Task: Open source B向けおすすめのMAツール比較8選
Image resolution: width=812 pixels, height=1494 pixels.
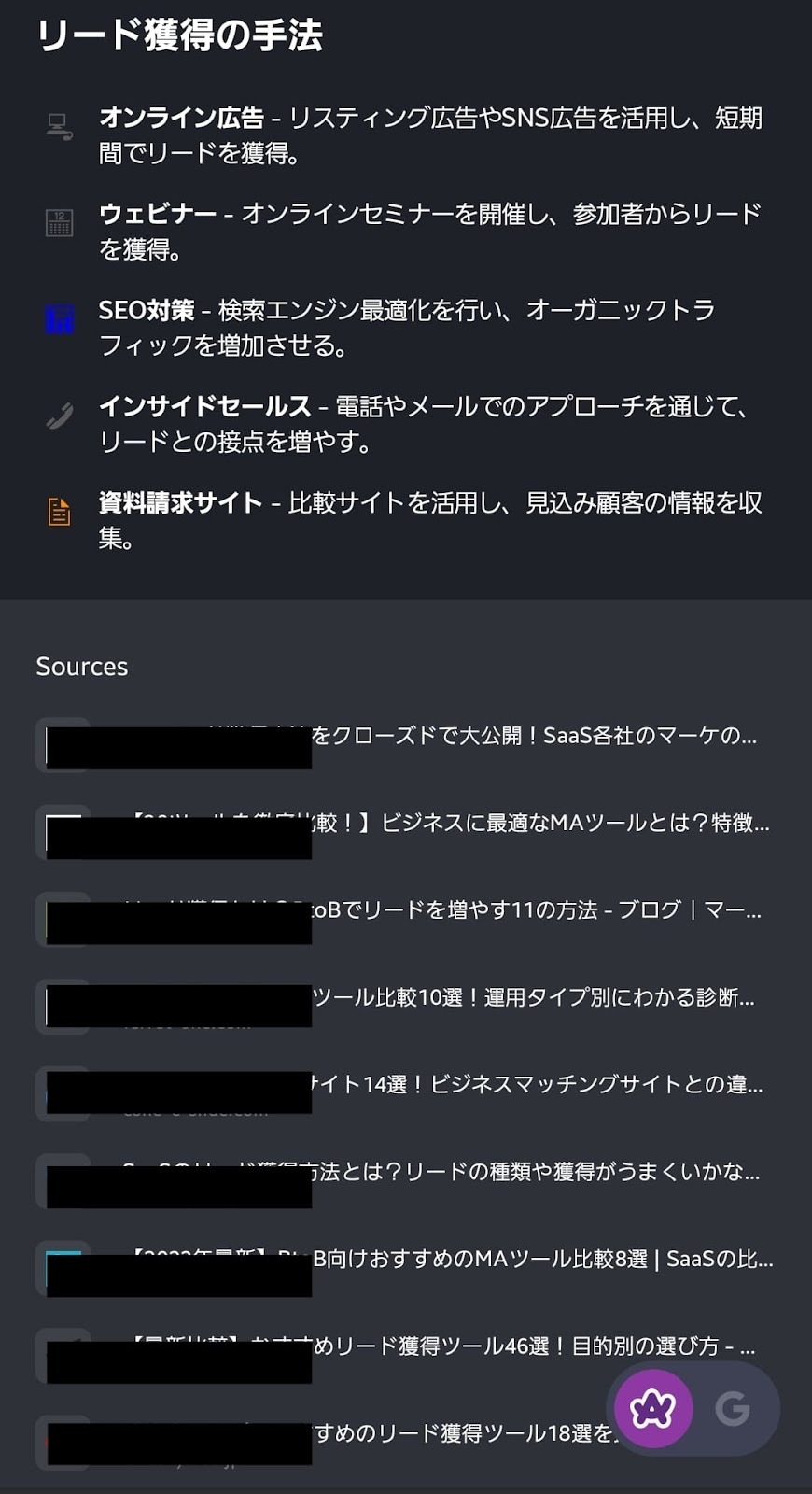Action: (405, 1267)
